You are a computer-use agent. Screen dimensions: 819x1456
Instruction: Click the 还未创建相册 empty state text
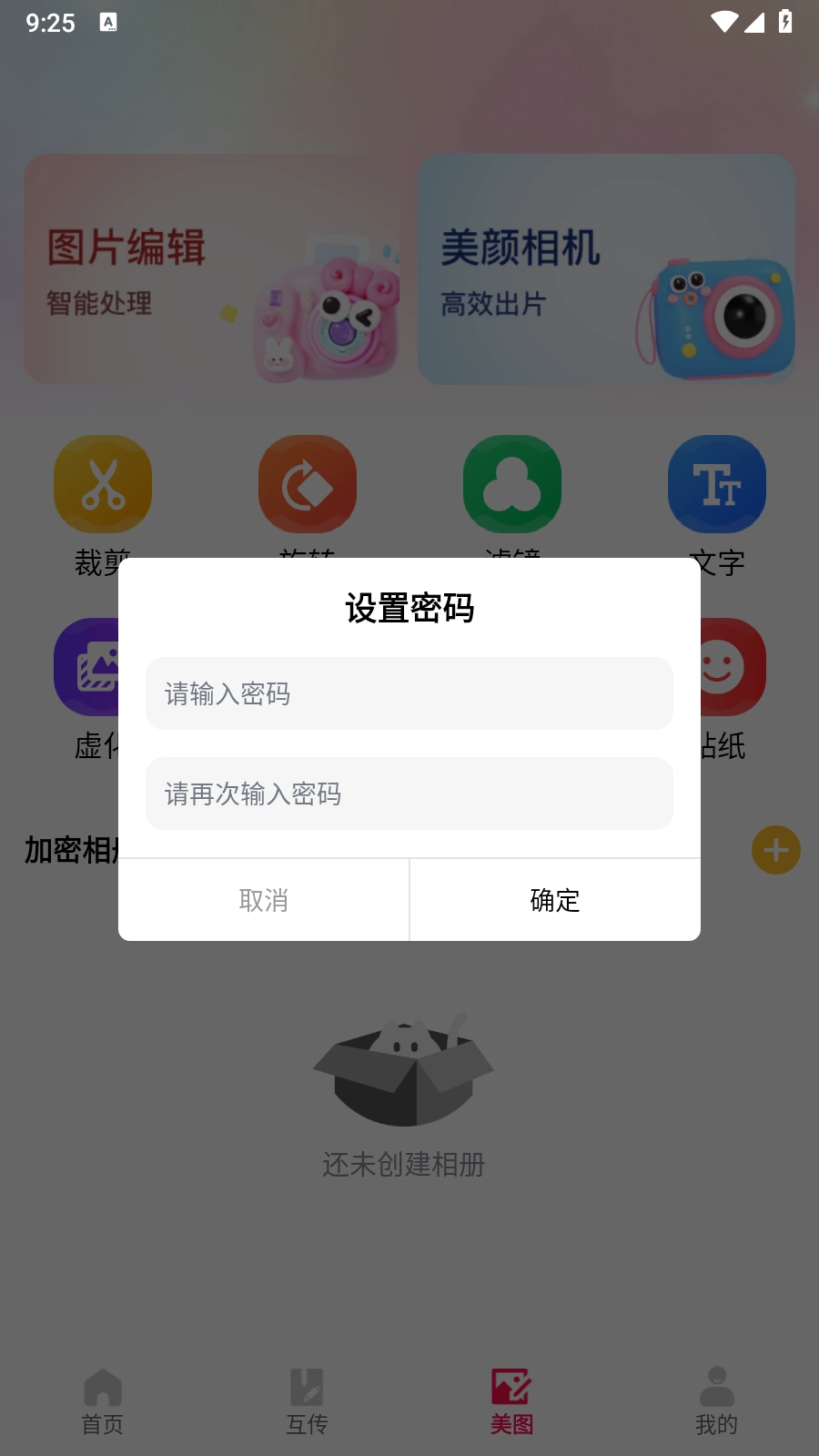click(404, 1164)
